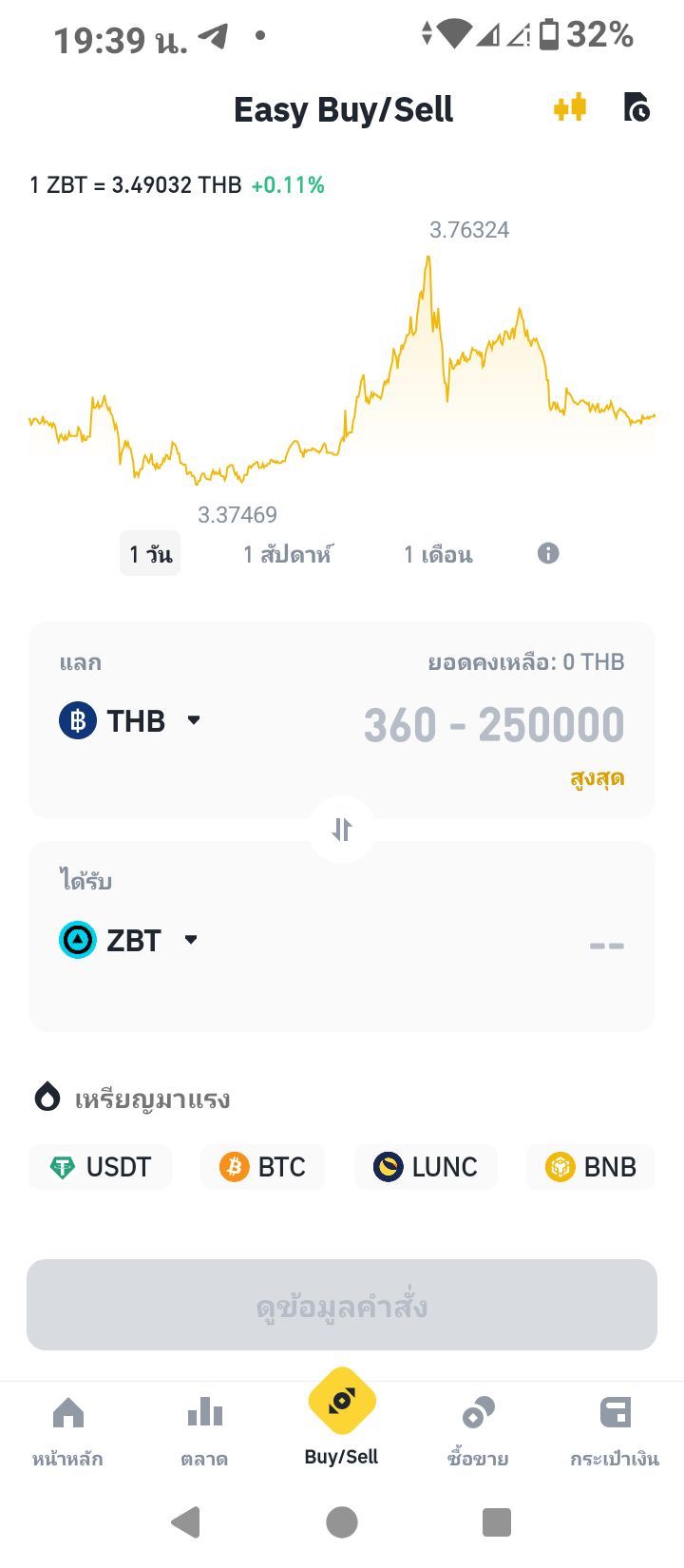684x1568 pixels.
Task: Go to the หน้าหลัก tab
Action: (x=67, y=1430)
